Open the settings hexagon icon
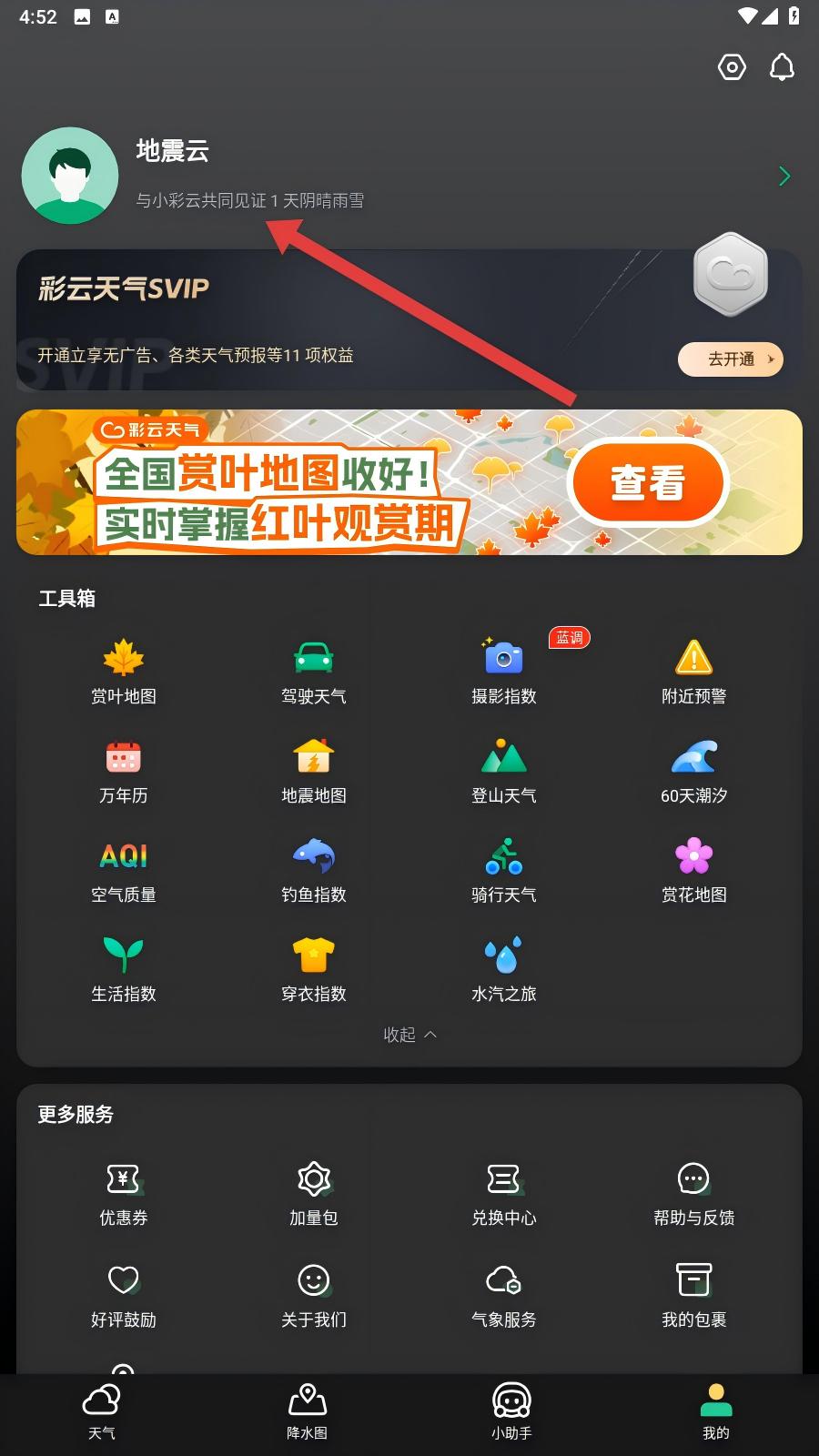Image resolution: width=819 pixels, height=1456 pixels. (x=732, y=67)
